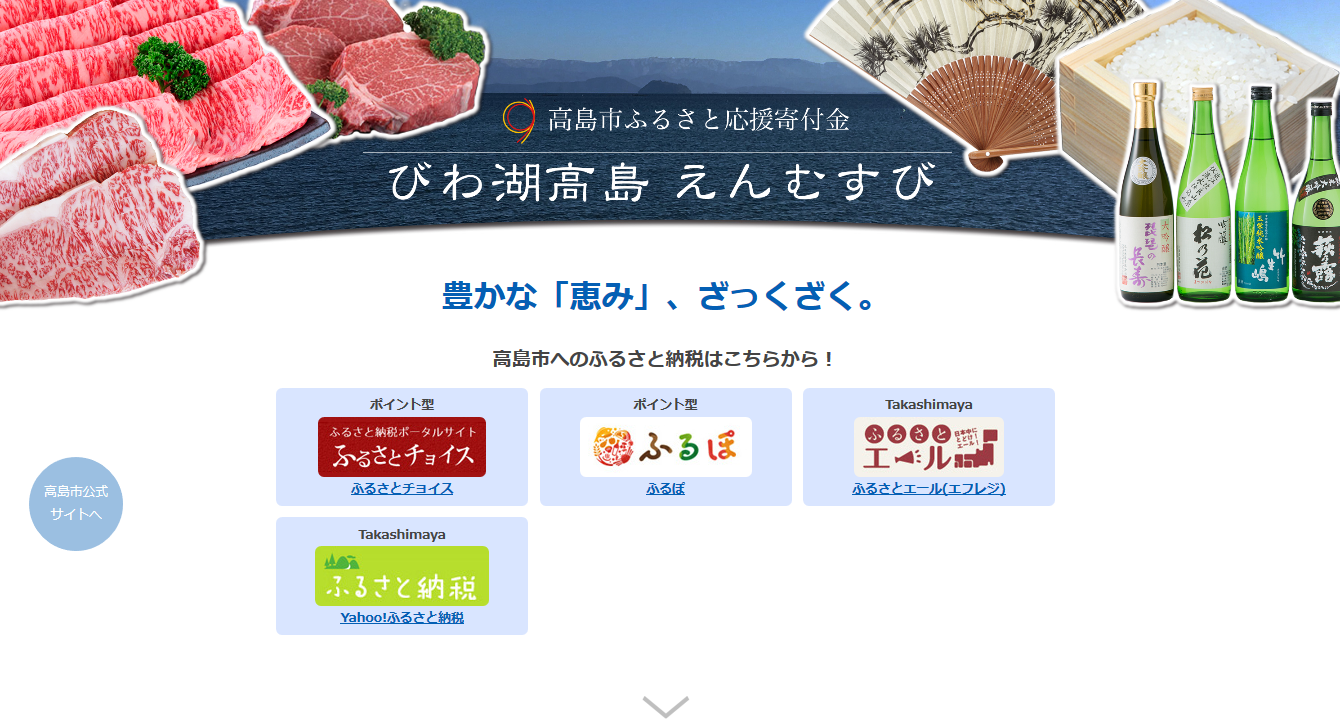Open the green ふるさと納税 banner
Image resolution: width=1340 pixels, height=721 pixels.
pyautogui.click(x=402, y=576)
